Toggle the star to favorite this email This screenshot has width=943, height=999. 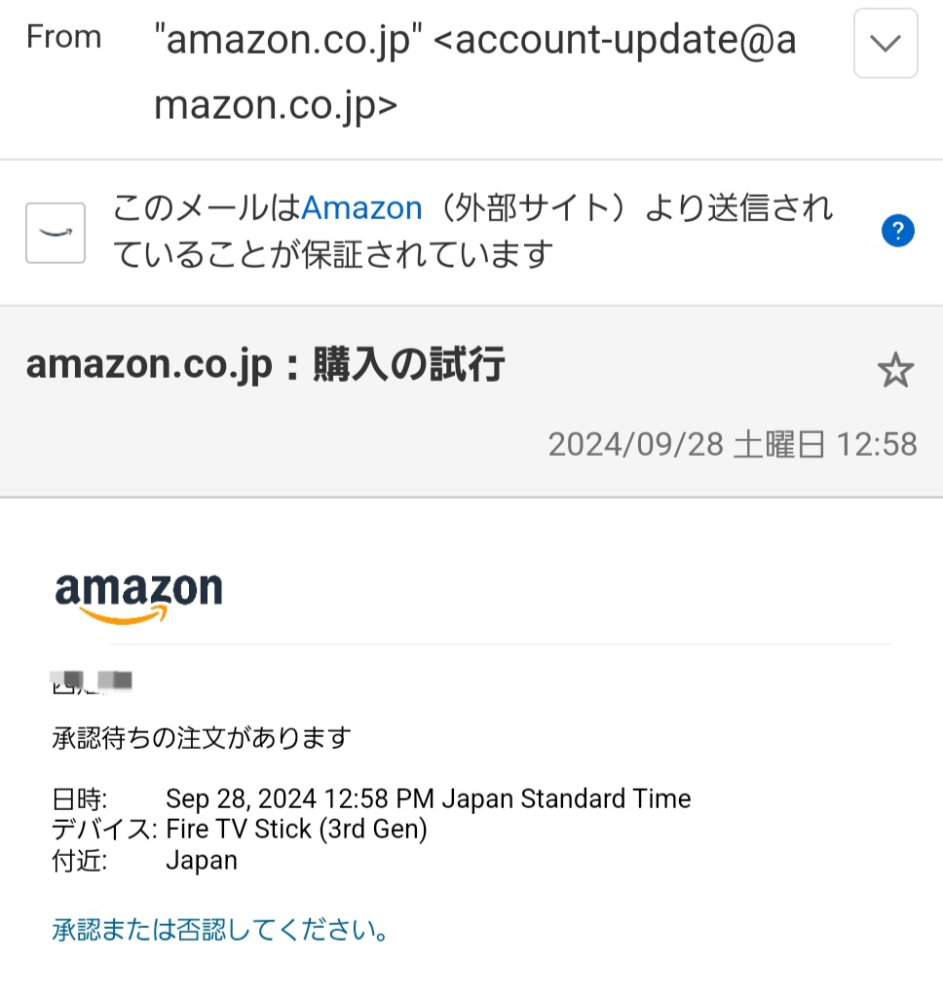pos(895,370)
